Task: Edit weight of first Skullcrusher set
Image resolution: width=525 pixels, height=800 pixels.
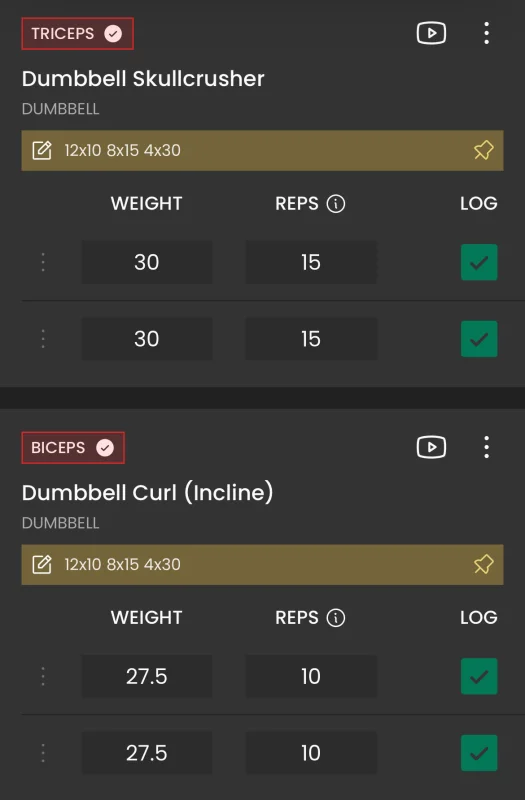Action: pyautogui.click(x=147, y=262)
